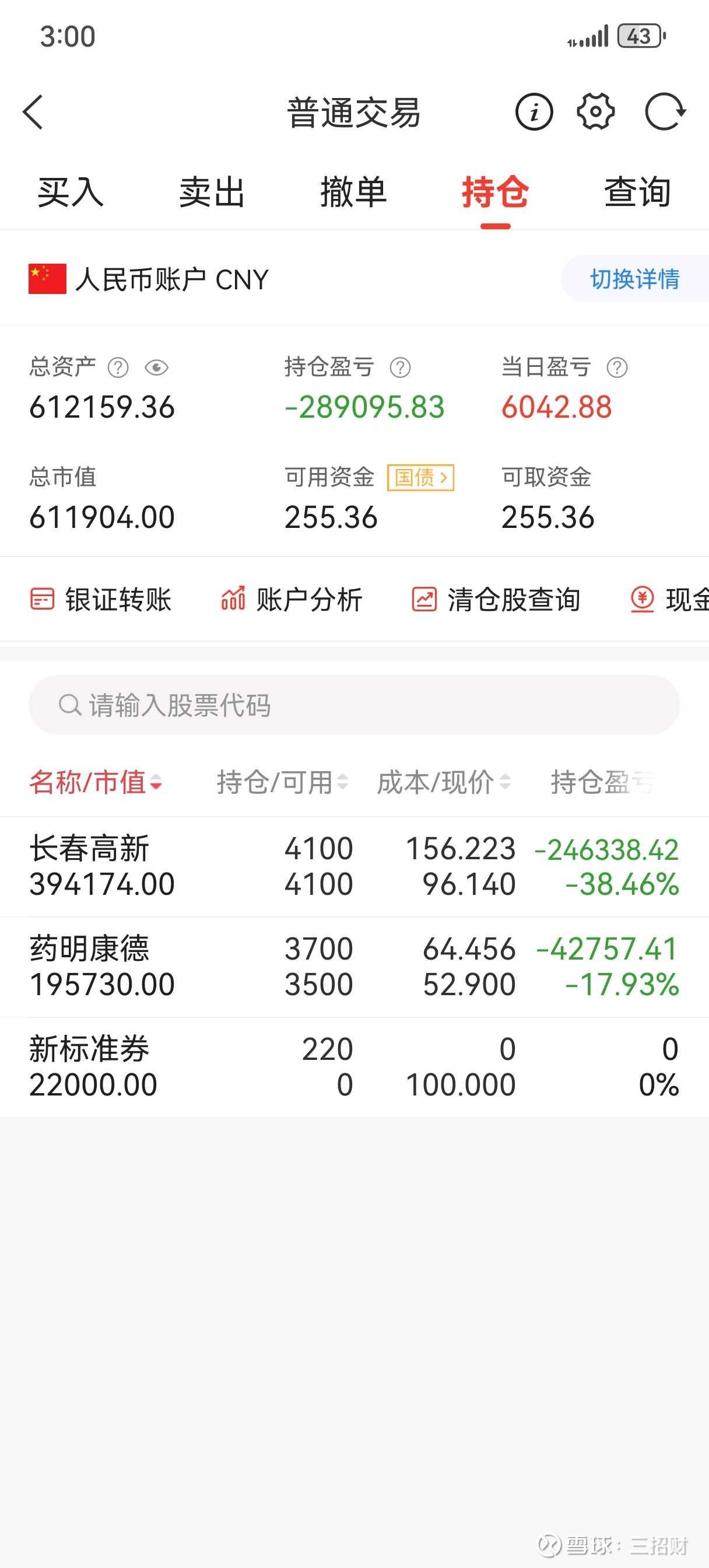This screenshot has width=709, height=1568.
Task: Tap the info circle icon in header
Action: pyautogui.click(x=534, y=112)
